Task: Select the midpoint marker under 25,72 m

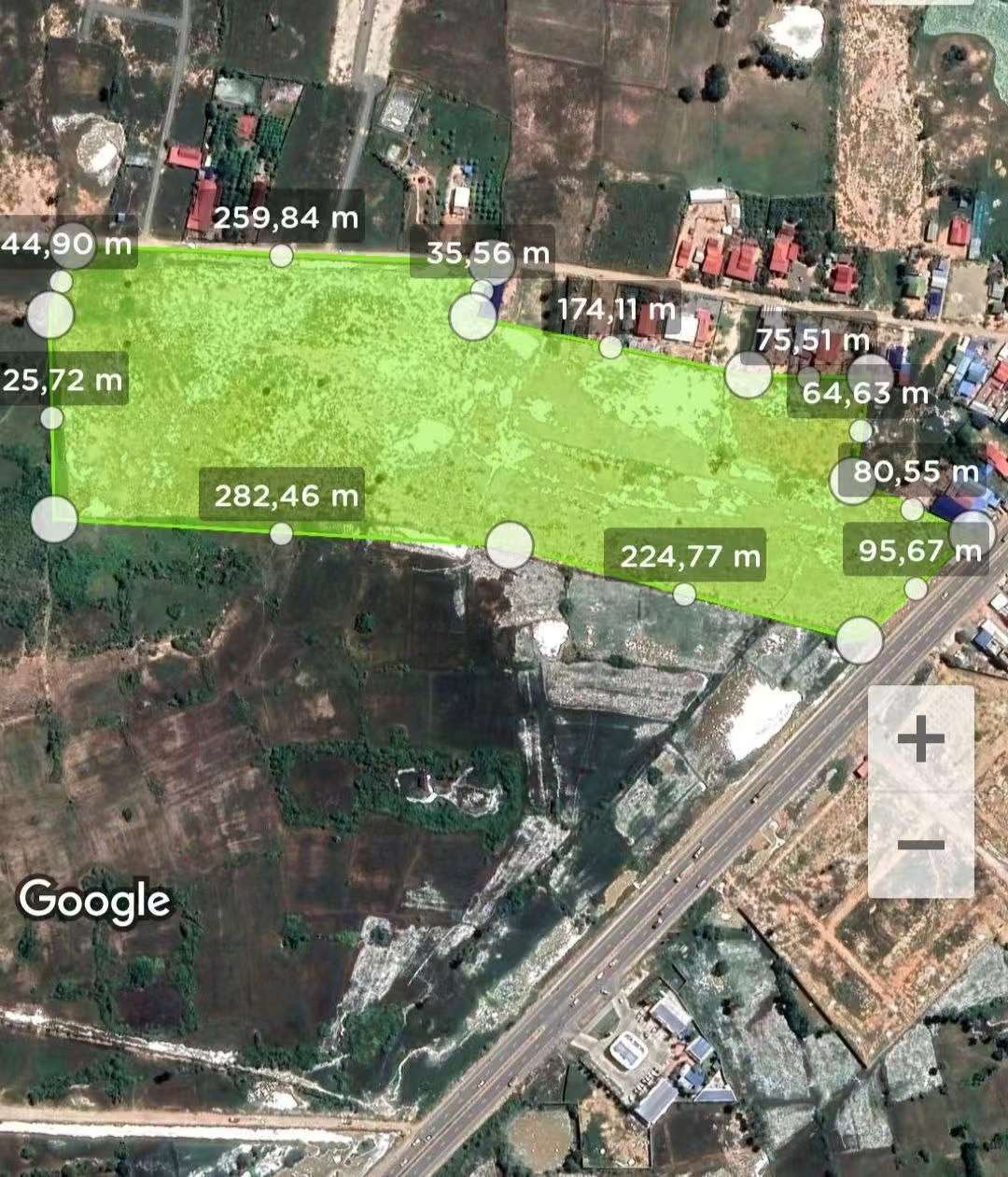Action: click(52, 417)
